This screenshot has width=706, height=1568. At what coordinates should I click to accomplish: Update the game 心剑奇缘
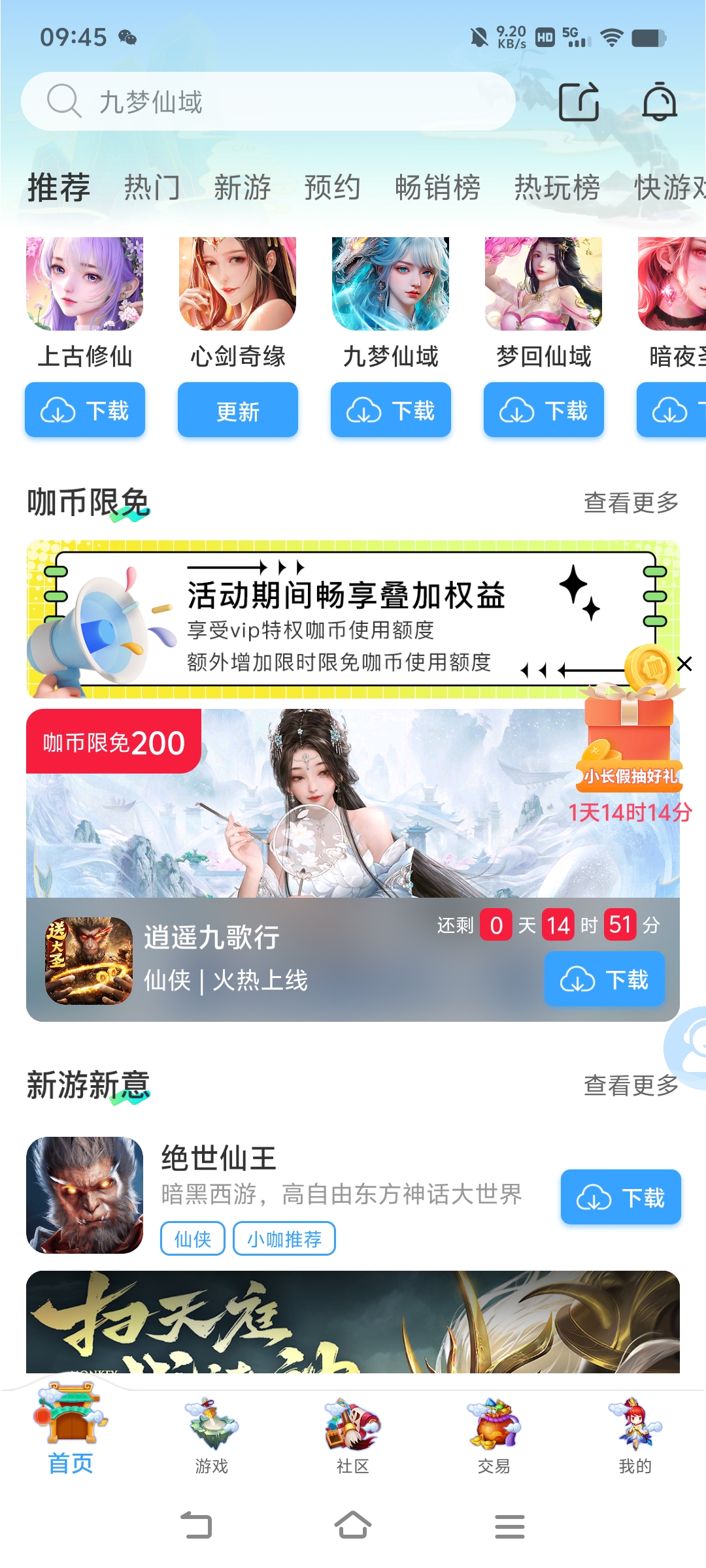pos(237,410)
